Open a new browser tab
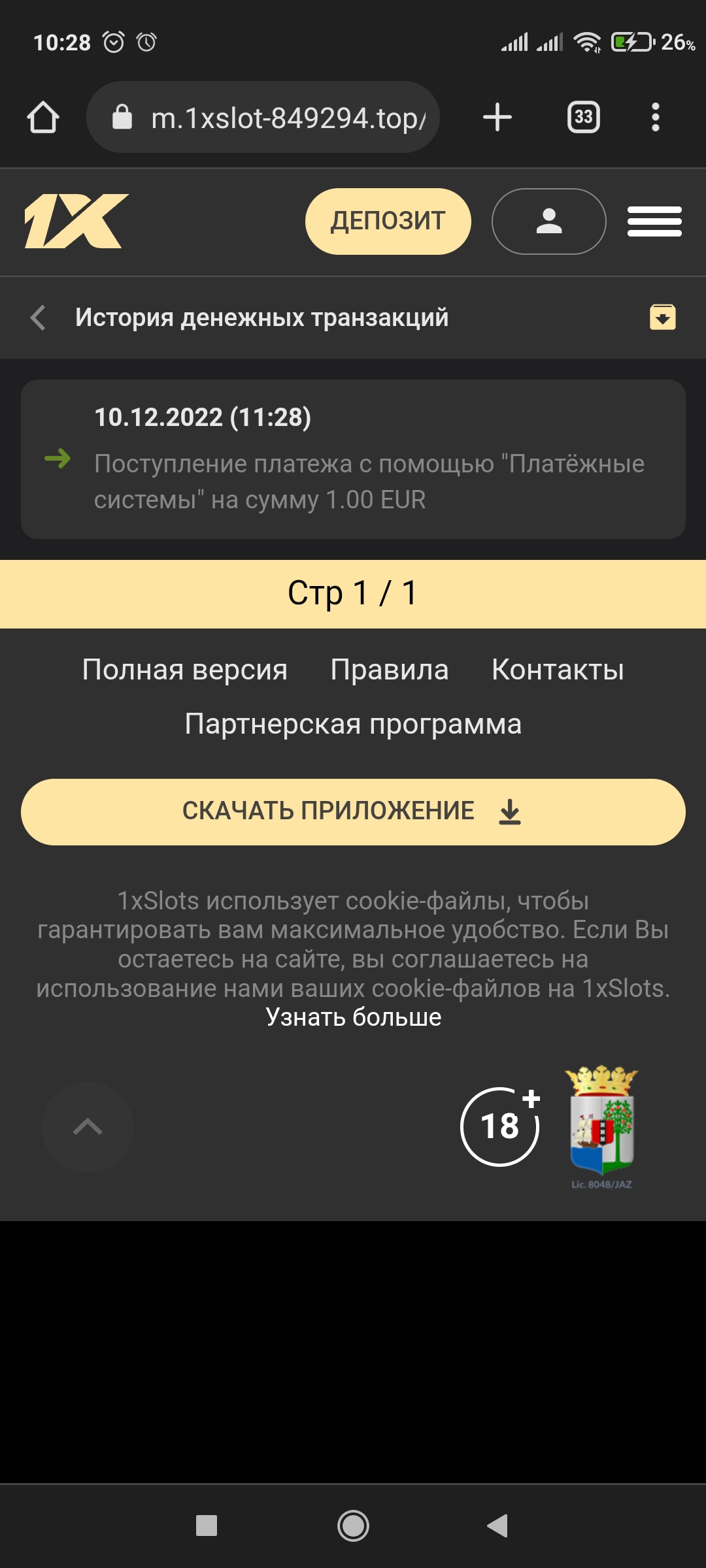 [x=497, y=118]
